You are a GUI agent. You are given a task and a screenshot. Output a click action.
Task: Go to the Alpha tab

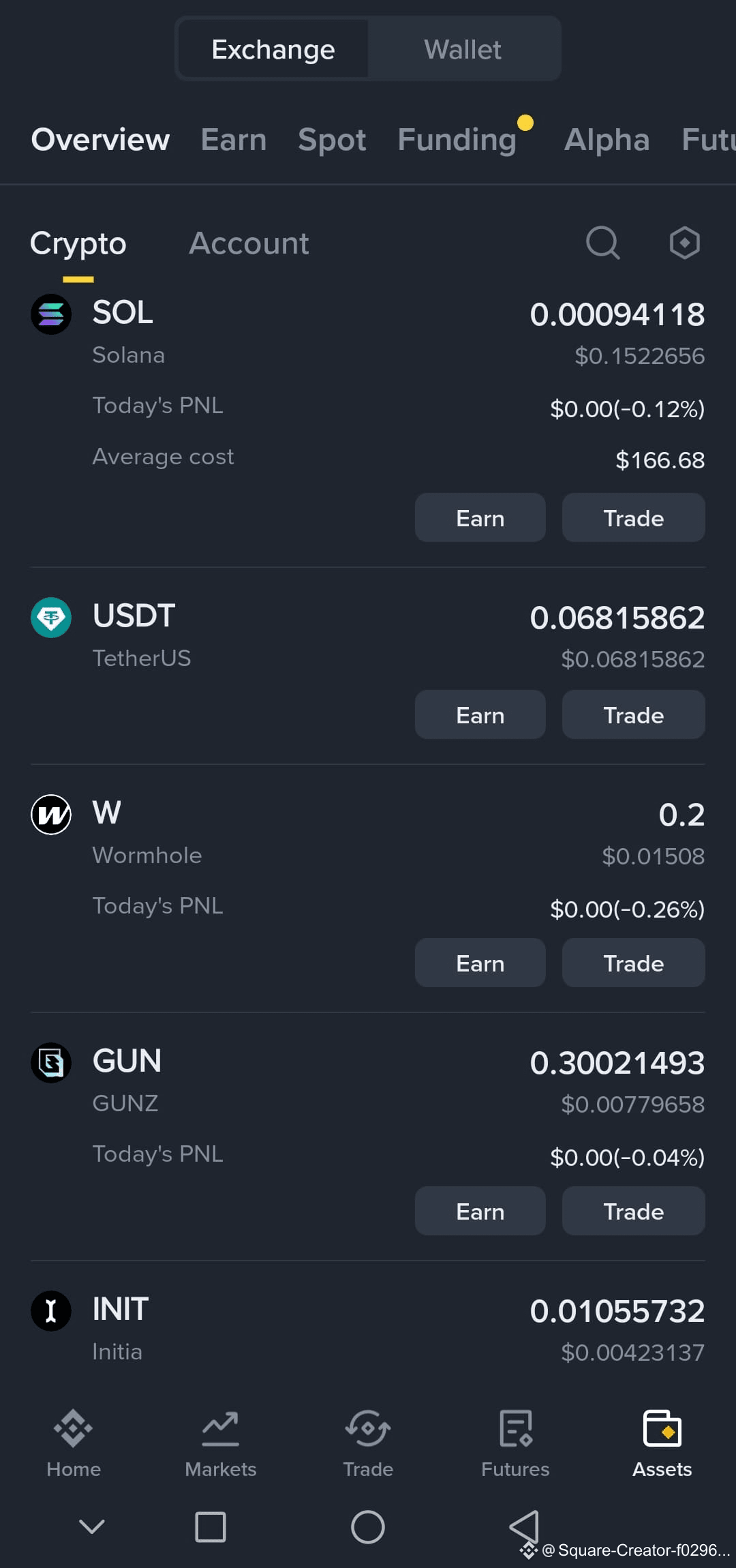(607, 140)
